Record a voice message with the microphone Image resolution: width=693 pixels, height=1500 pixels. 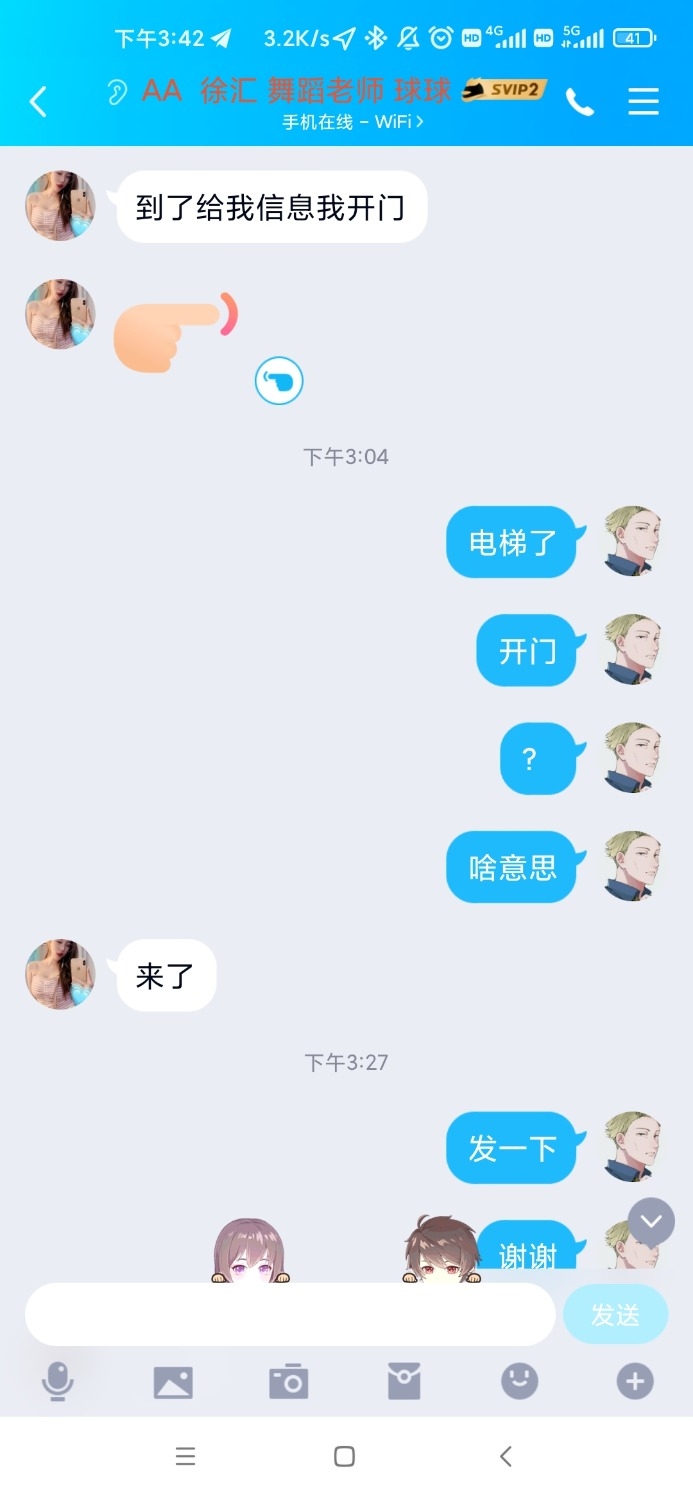[x=57, y=1382]
